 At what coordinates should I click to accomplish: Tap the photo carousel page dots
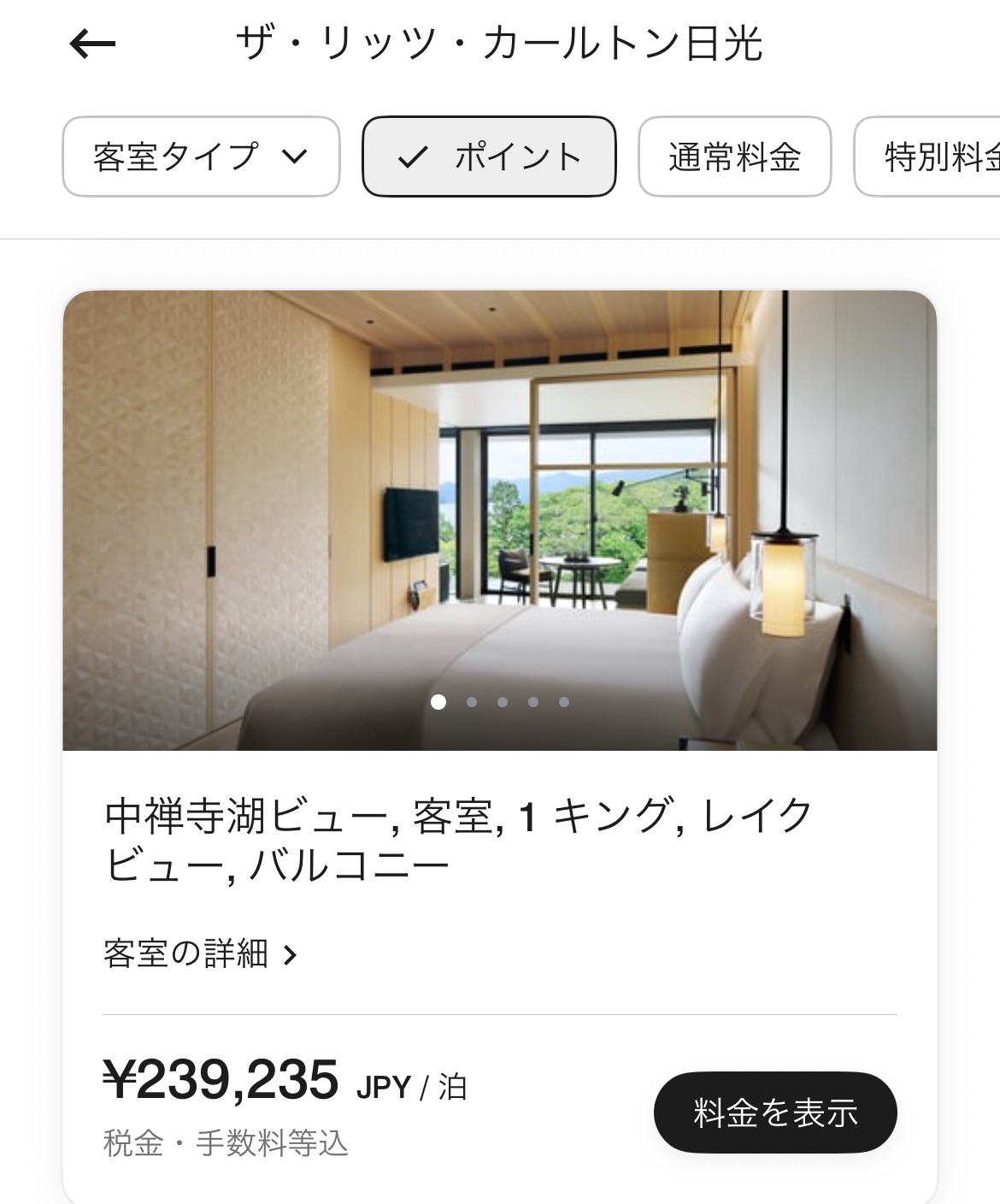coord(501,702)
